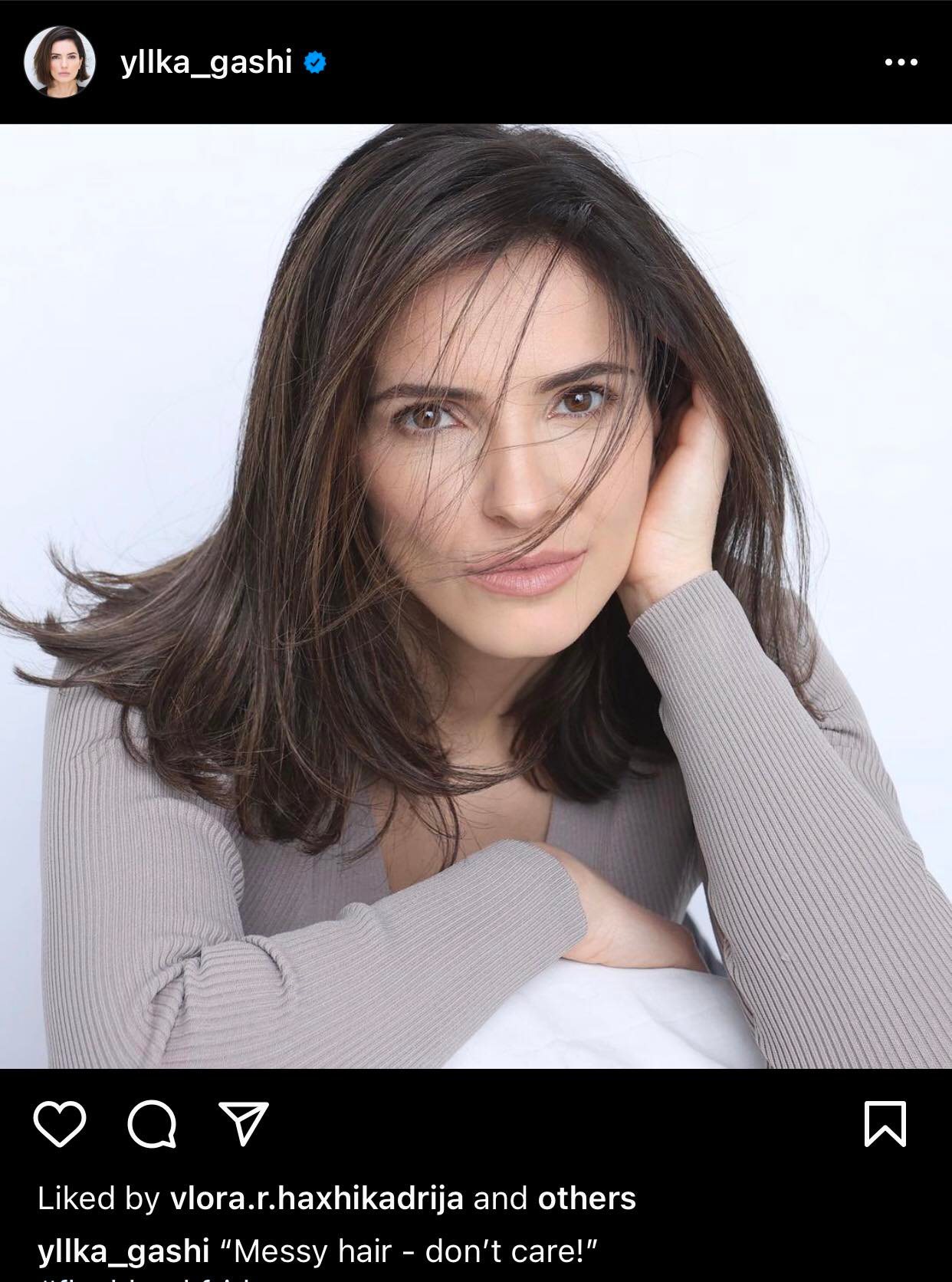Open yllka_gashi's profile picture
This screenshot has height=1282, width=952.
pos(60,62)
